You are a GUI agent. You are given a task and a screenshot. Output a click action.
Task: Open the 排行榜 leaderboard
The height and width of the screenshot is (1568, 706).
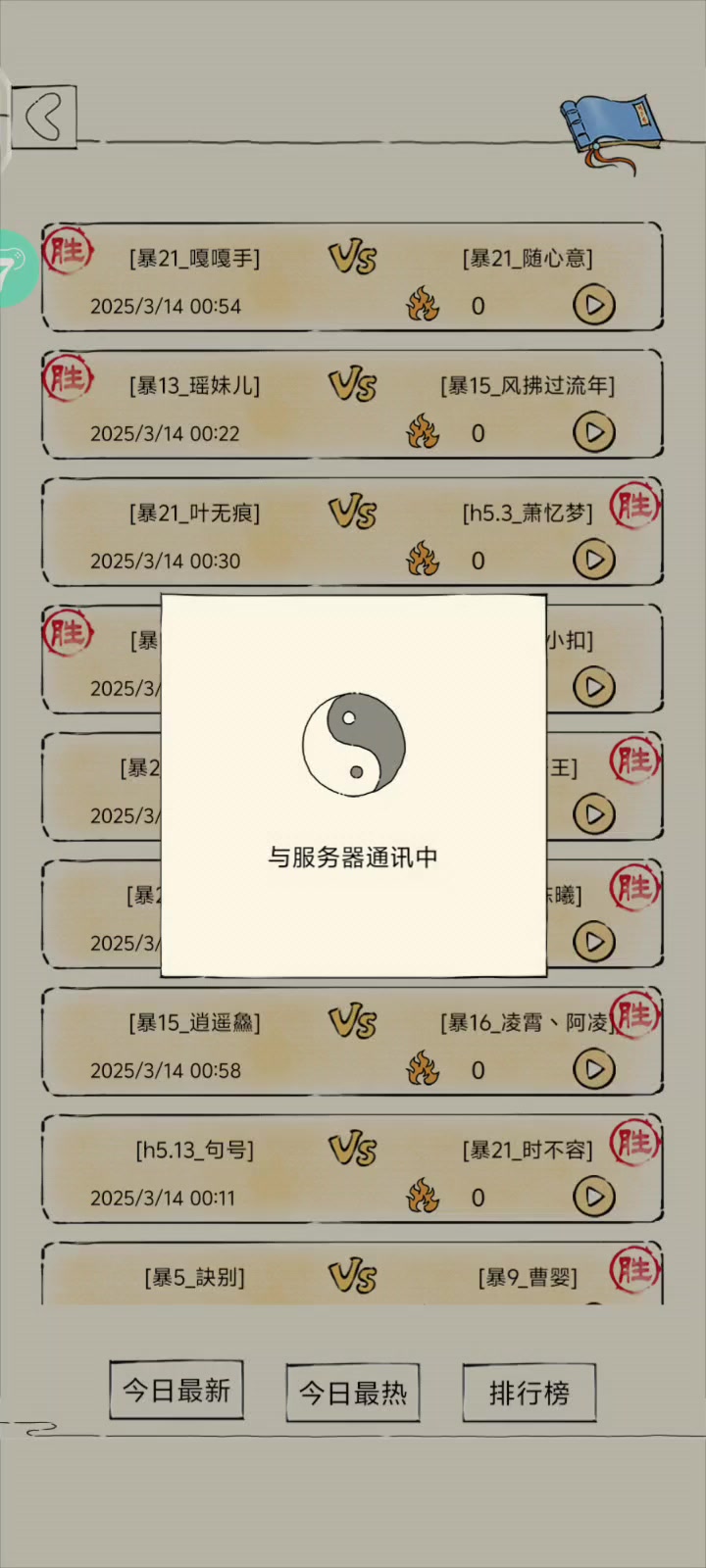529,1392
